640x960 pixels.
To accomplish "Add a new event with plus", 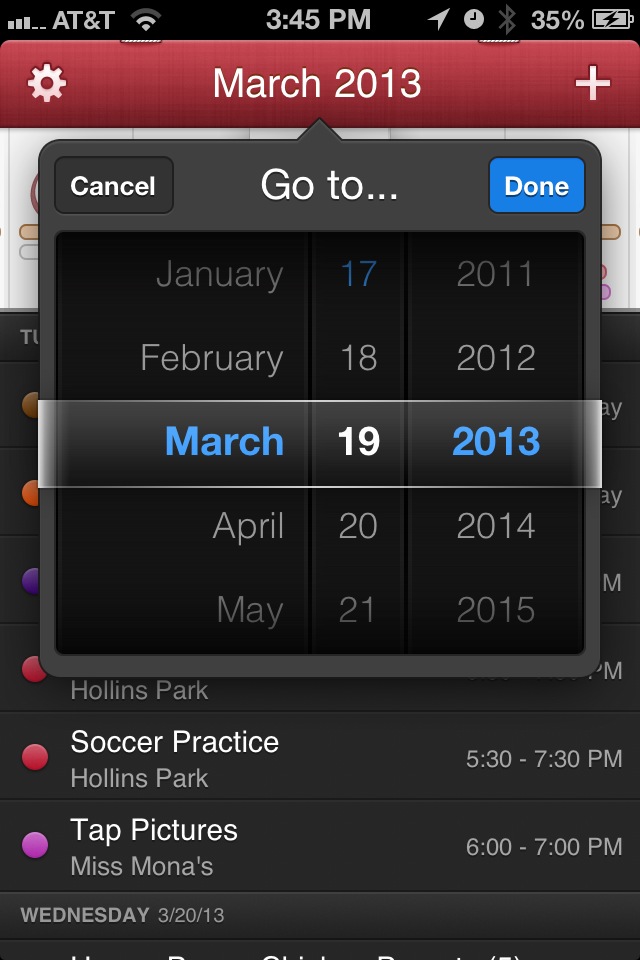I will [592, 84].
